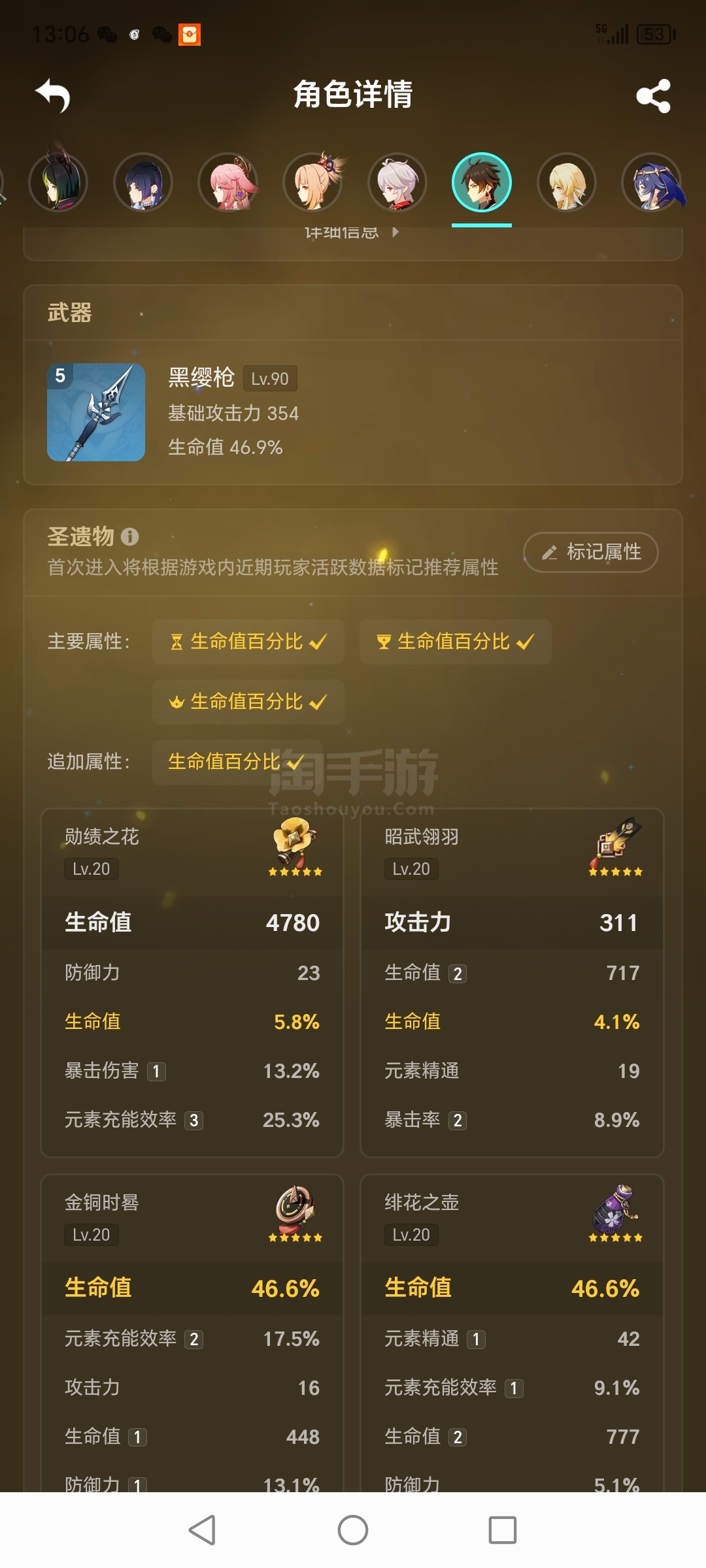Select the white-haired character avatar
Screen dimensions: 706x1568
click(397, 182)
